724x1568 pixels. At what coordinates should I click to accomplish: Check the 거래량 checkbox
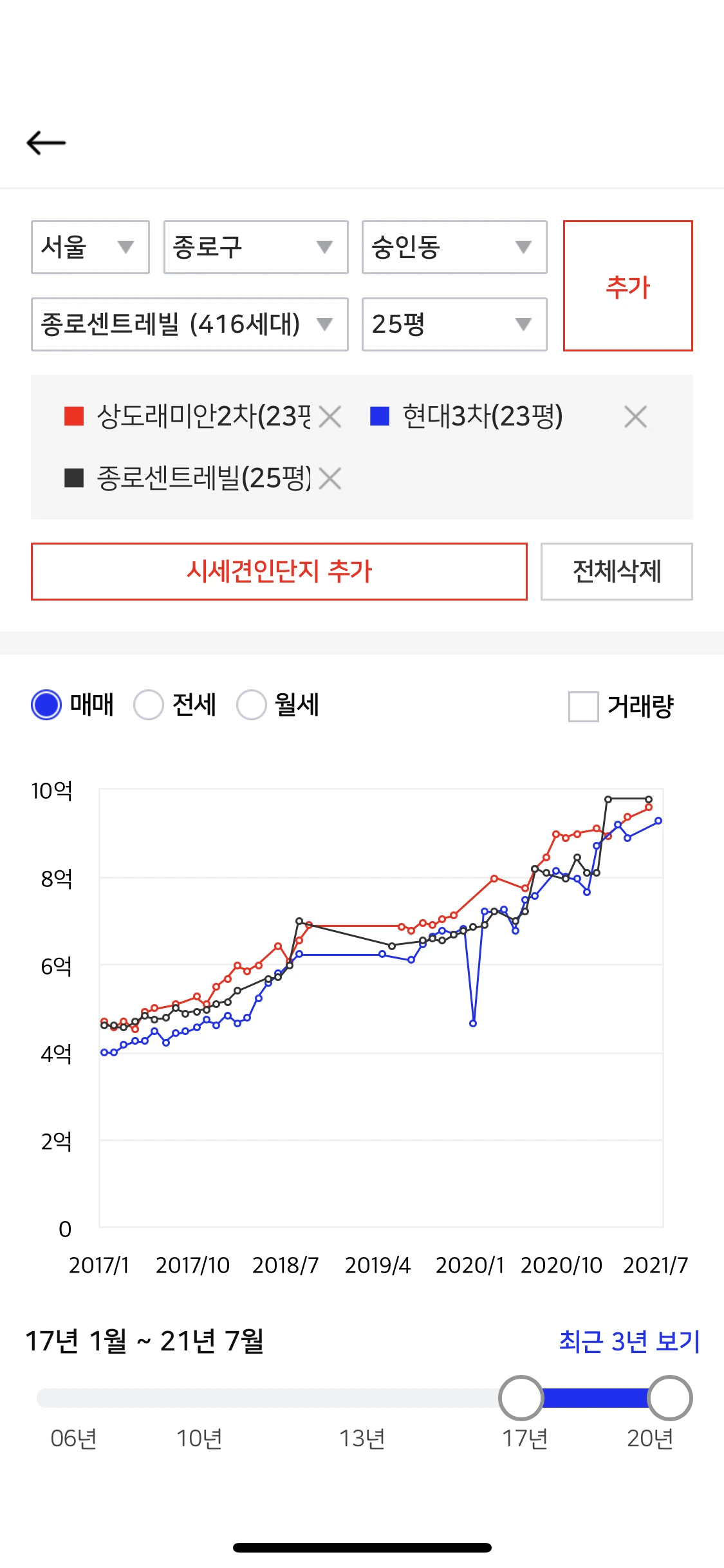584,707
